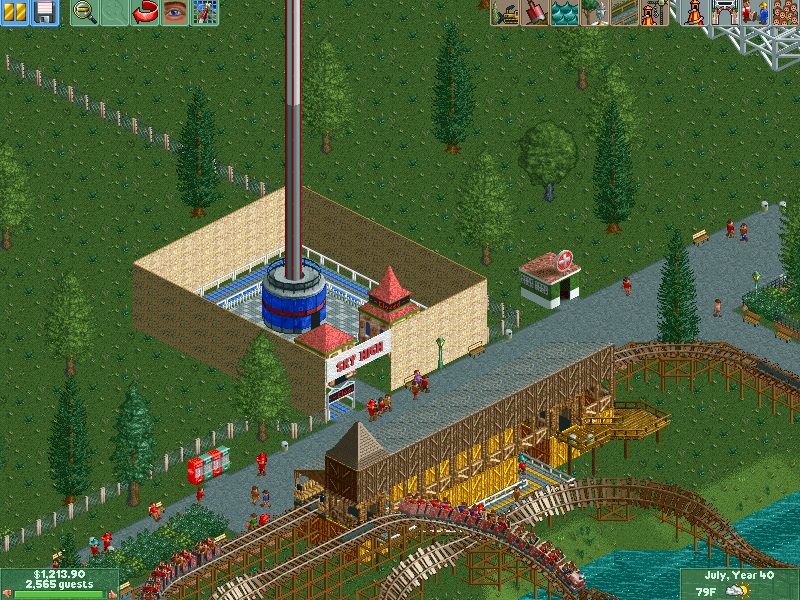Viewport: 800px width, 600px height.
Task: Open the footpath construction tool
Action: coord(624,12)
